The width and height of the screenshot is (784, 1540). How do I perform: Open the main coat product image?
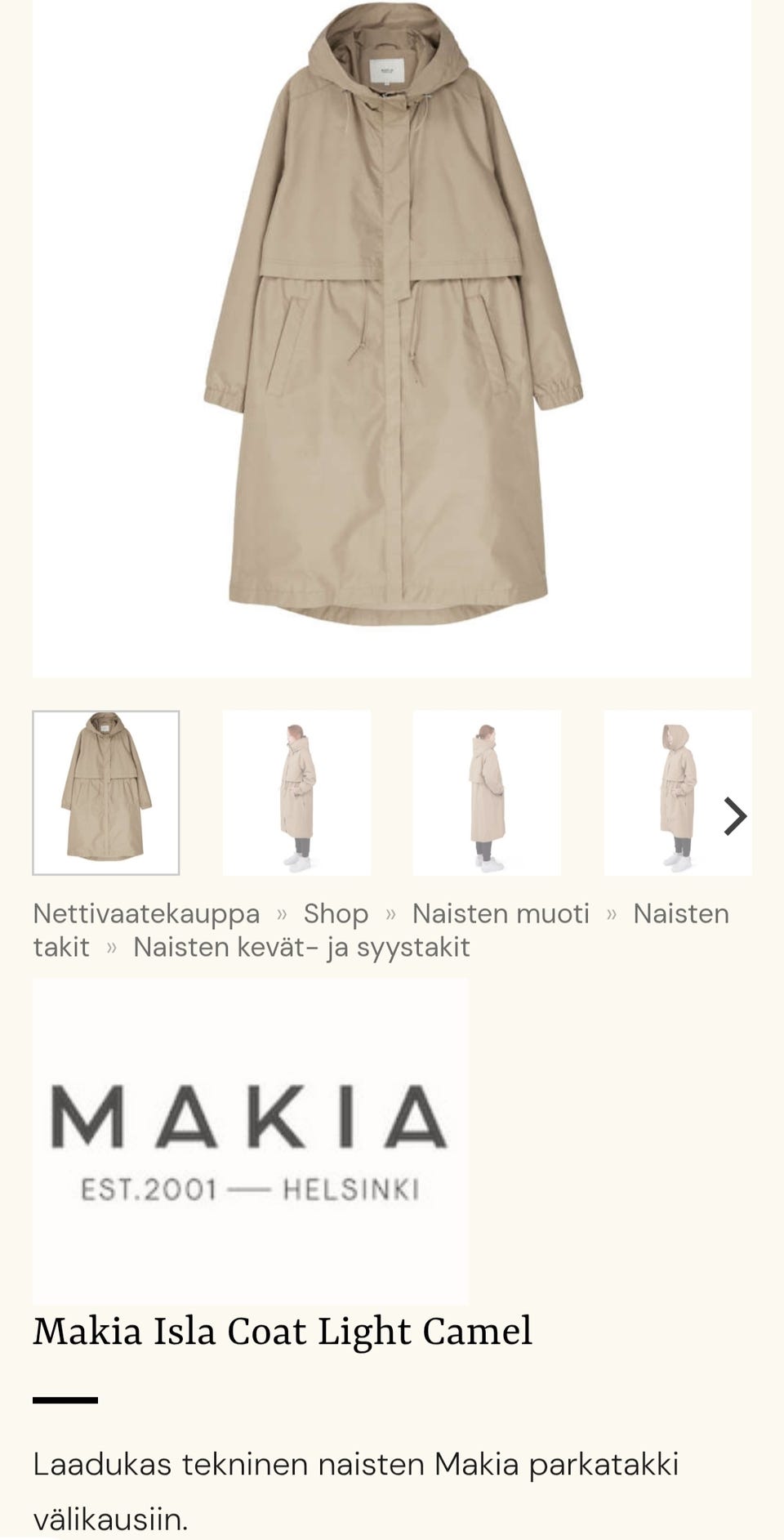(392, 338)
